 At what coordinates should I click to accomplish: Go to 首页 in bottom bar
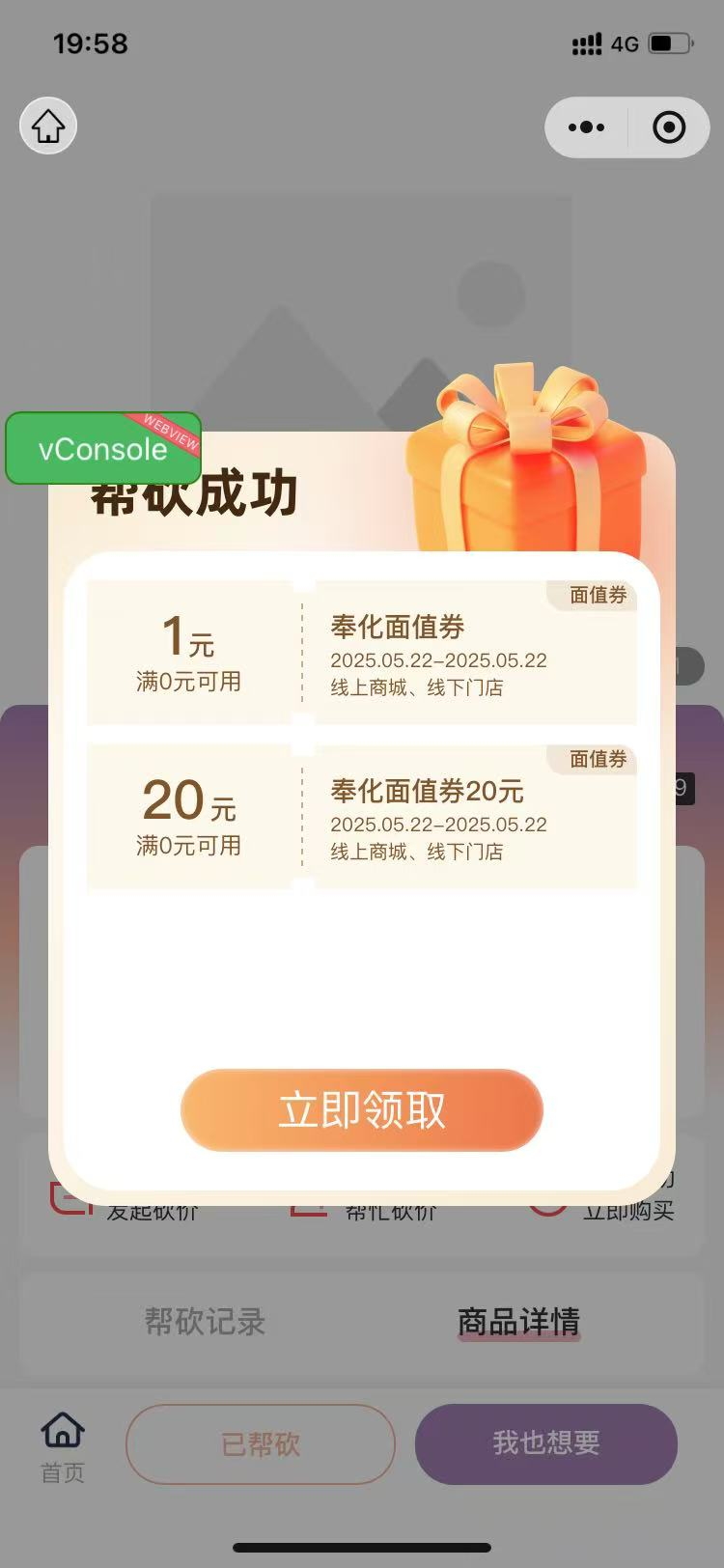(x=63, y=1445)
